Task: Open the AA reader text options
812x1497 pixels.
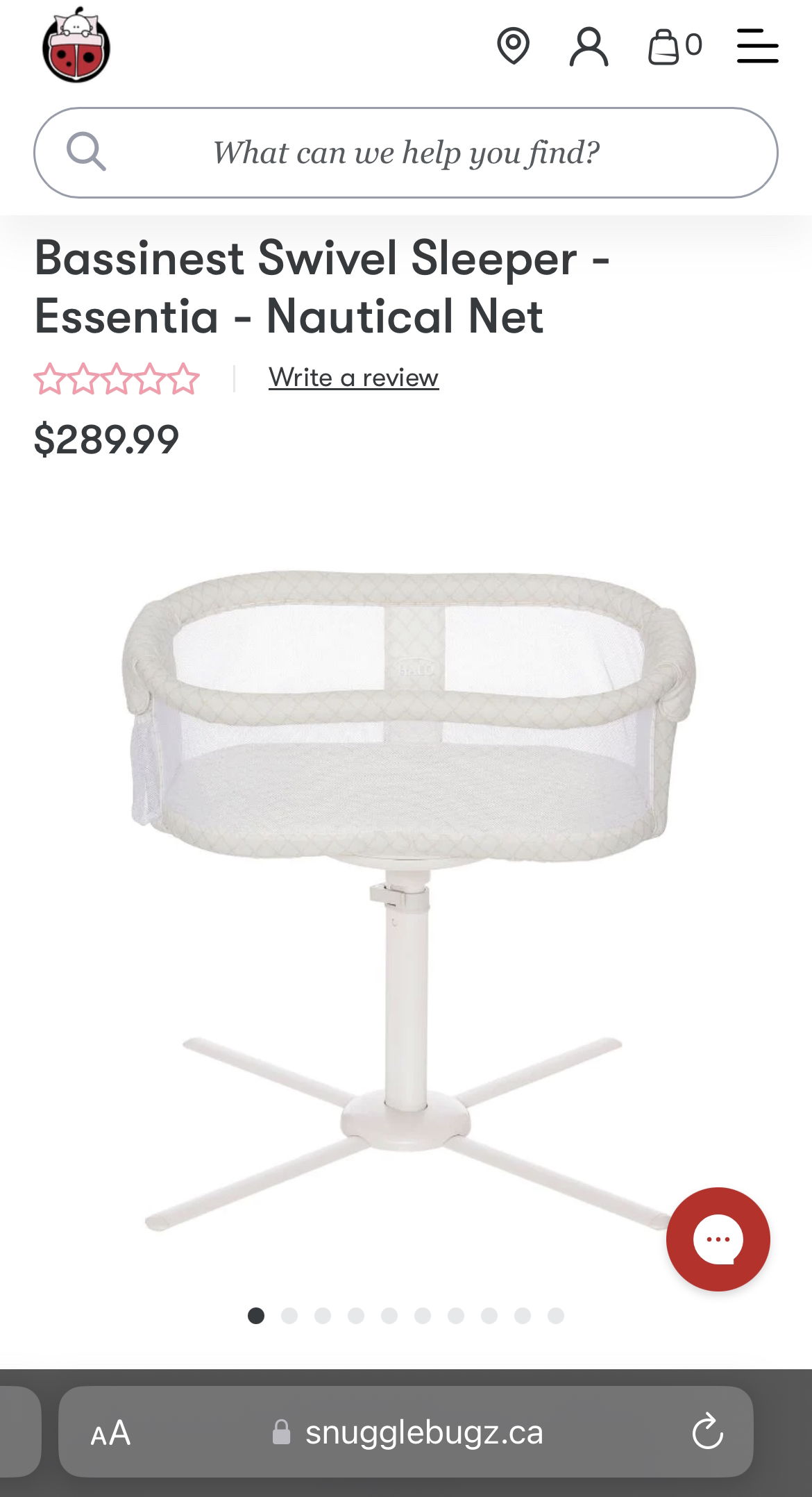Action: (110, 1432)
